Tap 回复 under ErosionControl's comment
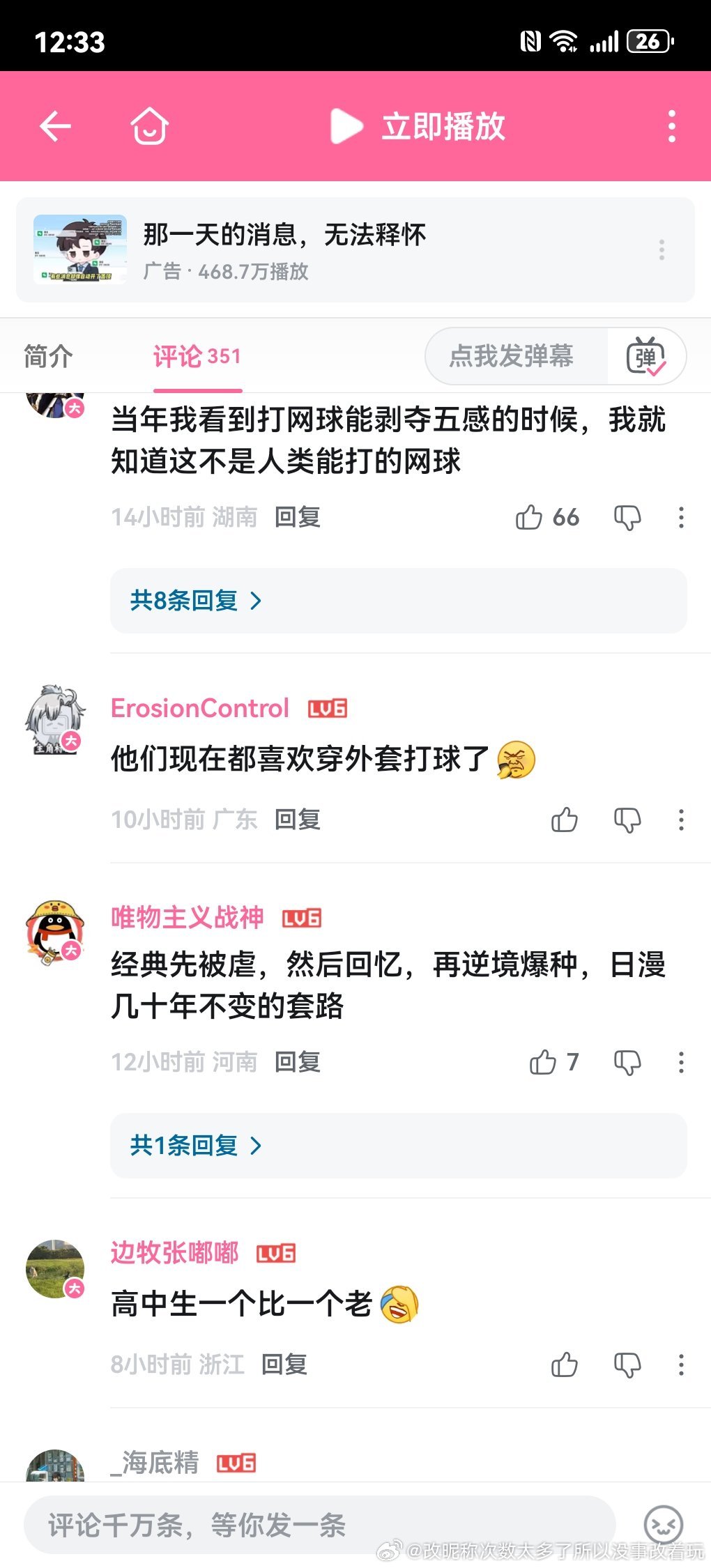 296,820
